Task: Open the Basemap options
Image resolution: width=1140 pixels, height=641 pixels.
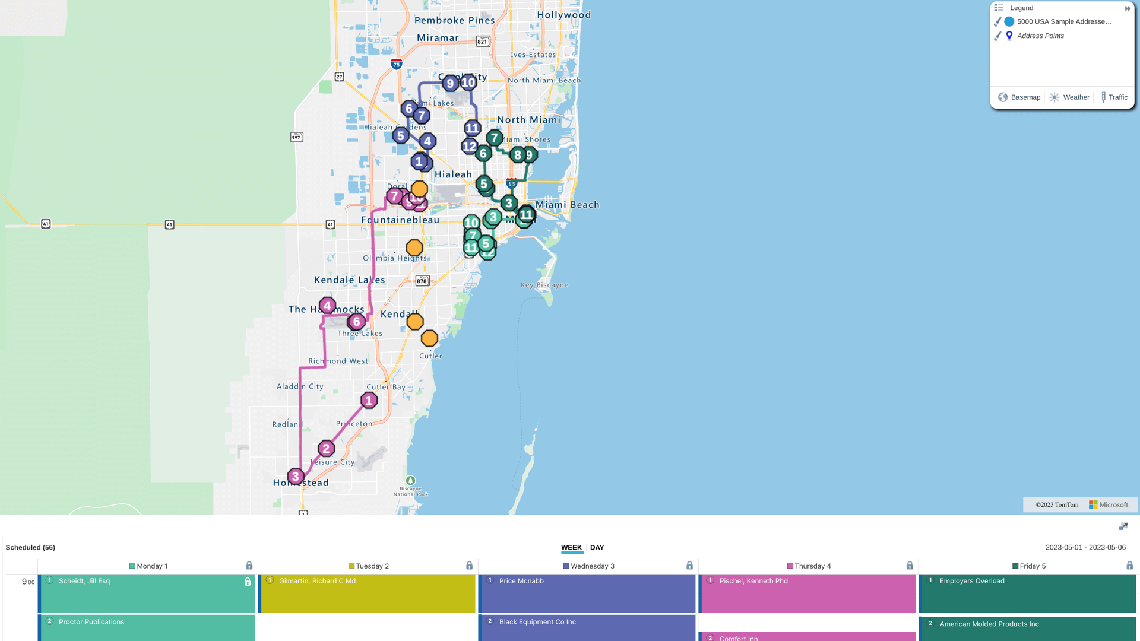Action: (1019, 97)
